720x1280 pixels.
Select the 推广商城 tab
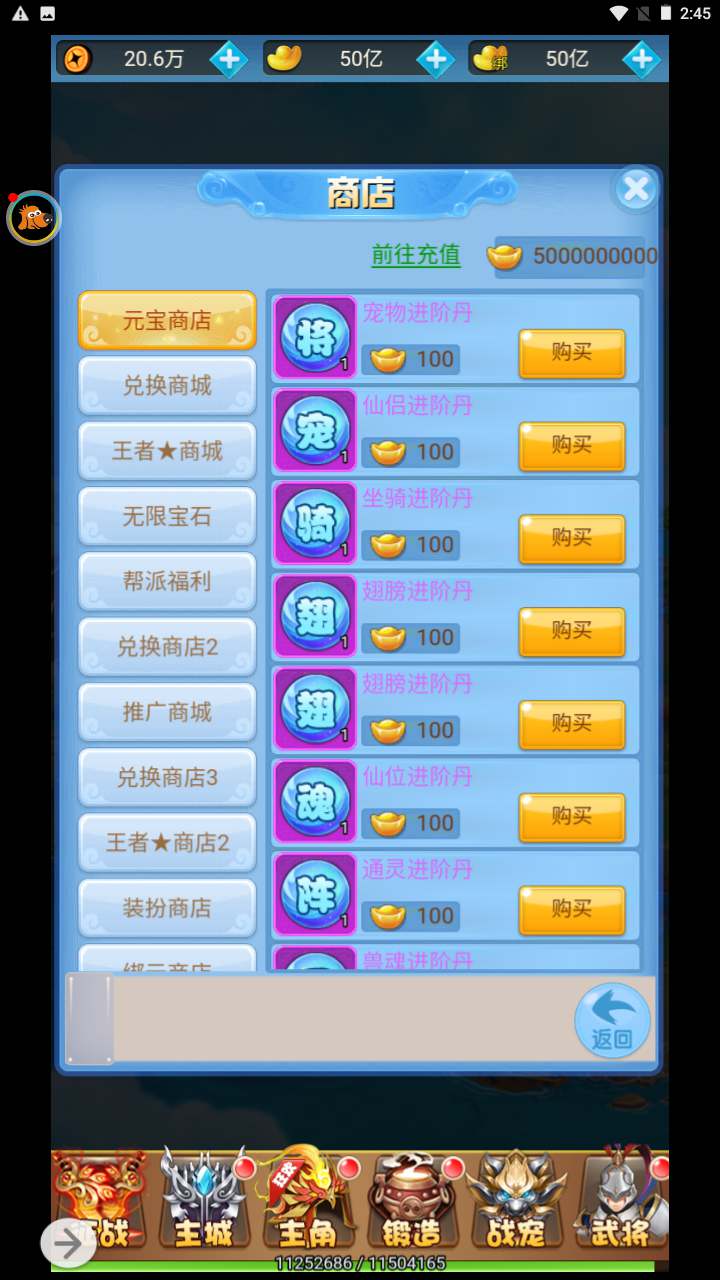(x=167, y=712)
